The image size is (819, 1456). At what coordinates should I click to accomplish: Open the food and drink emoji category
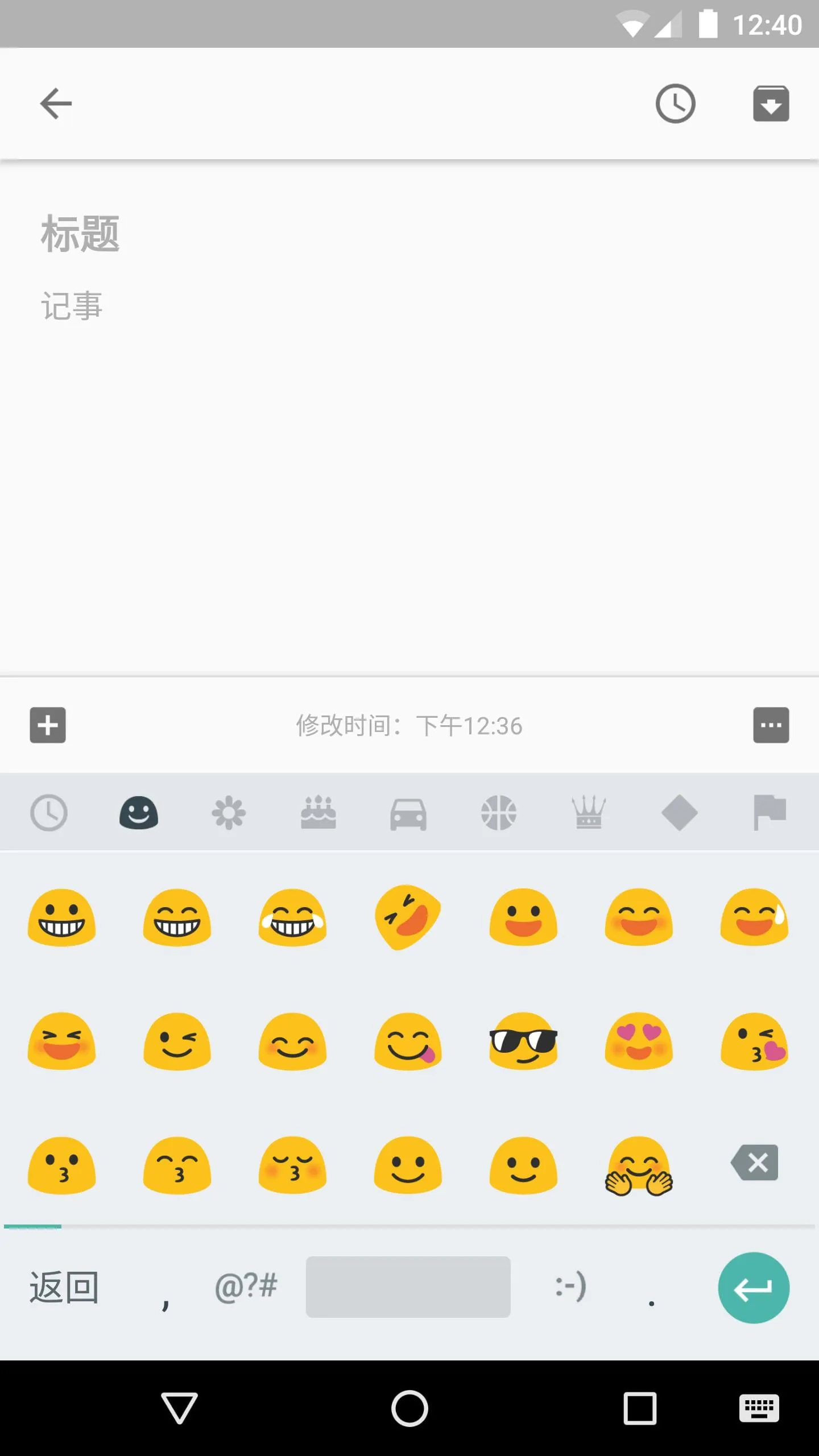(319, 812)
